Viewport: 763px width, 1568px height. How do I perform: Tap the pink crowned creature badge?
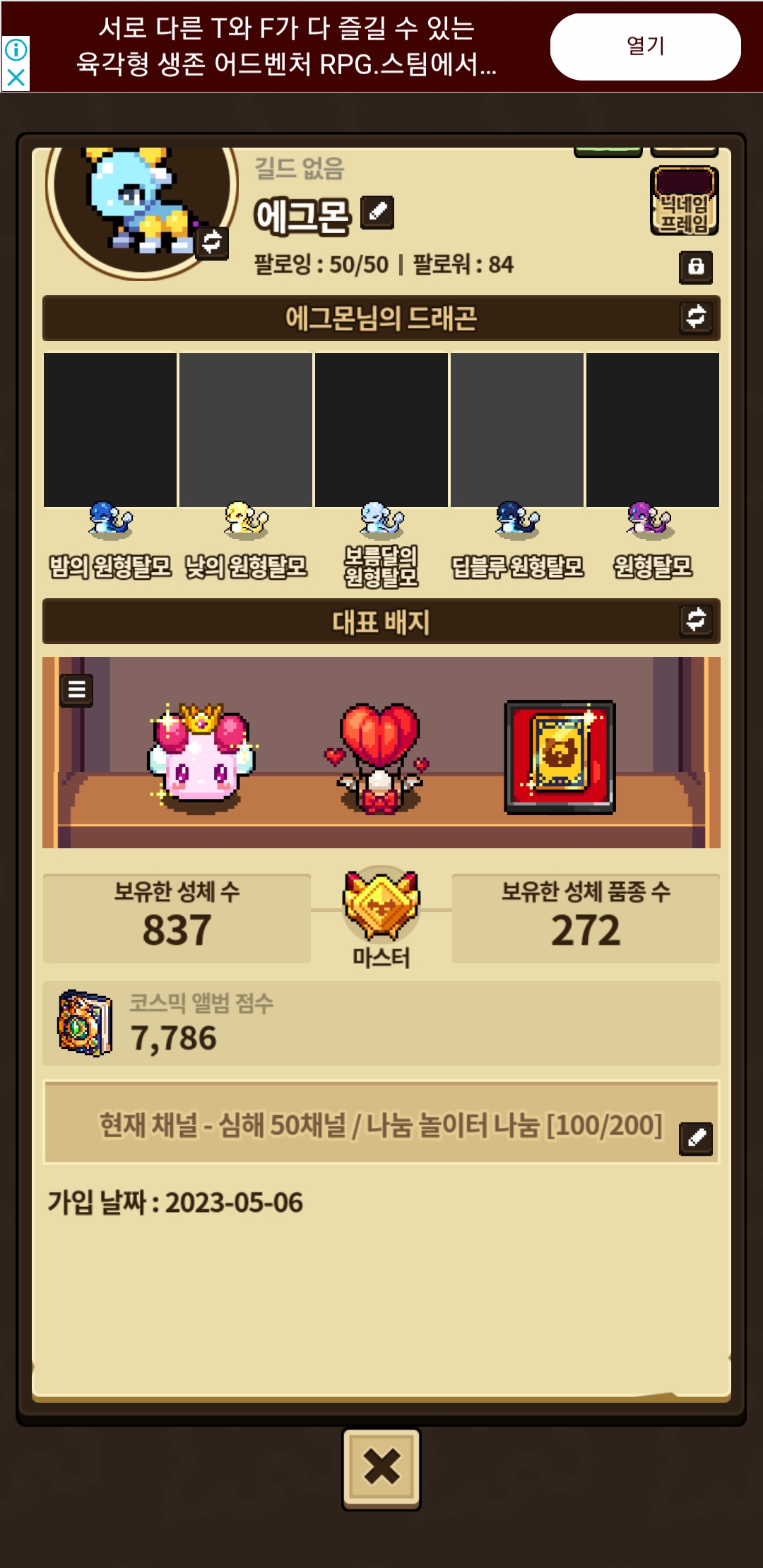click(201, 756)
